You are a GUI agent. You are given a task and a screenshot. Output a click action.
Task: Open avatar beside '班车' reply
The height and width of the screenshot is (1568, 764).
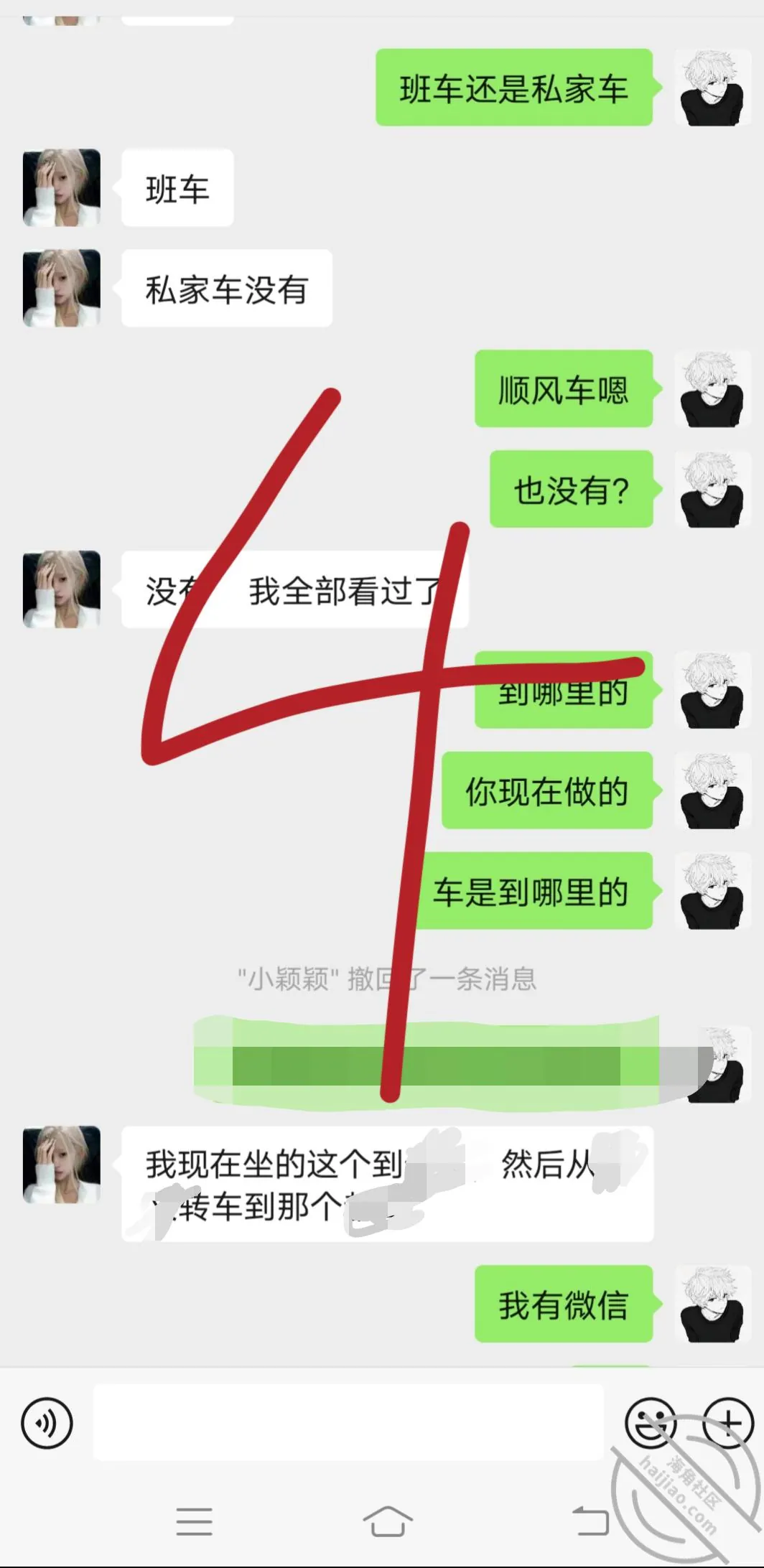point(62,187)
